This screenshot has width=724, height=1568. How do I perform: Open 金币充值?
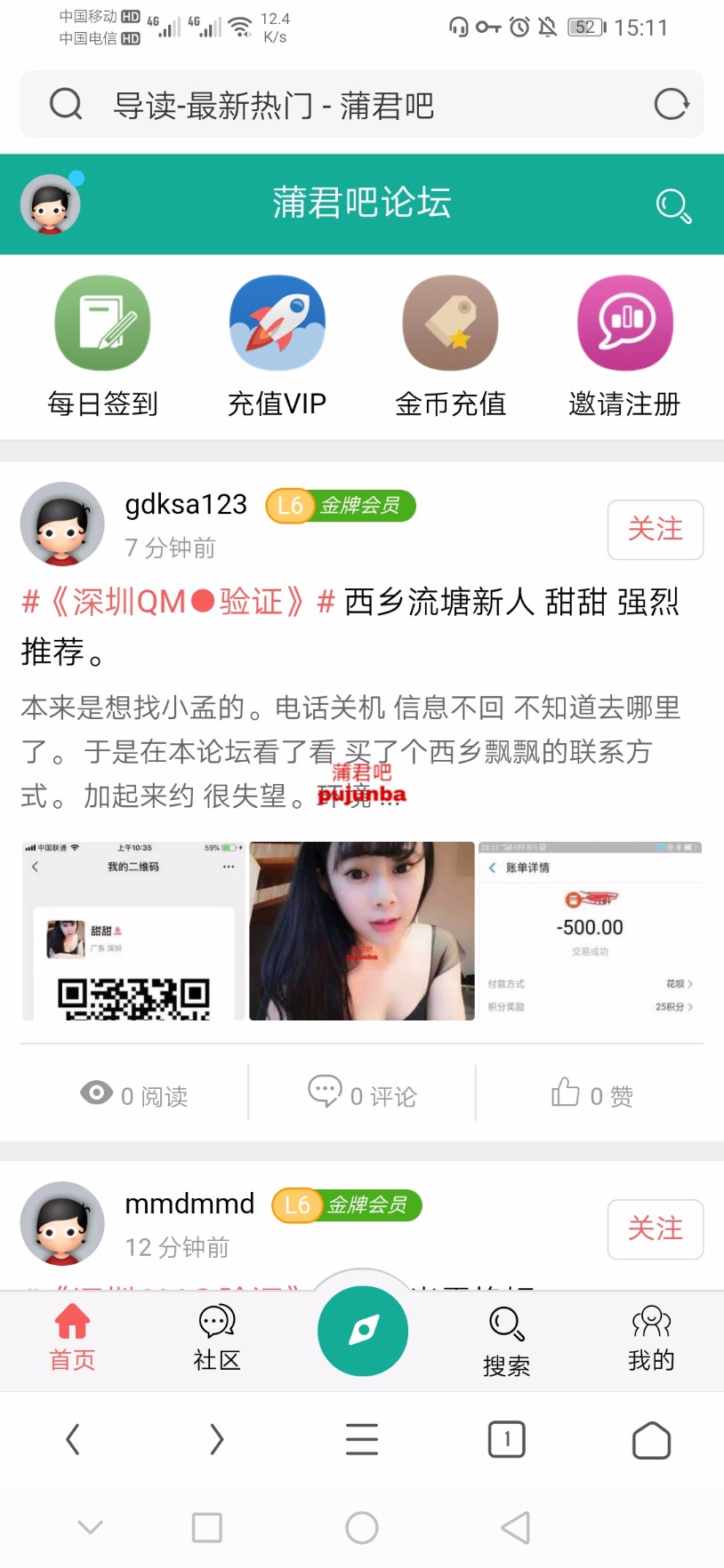pyautogui.click(x=450, y=347)
